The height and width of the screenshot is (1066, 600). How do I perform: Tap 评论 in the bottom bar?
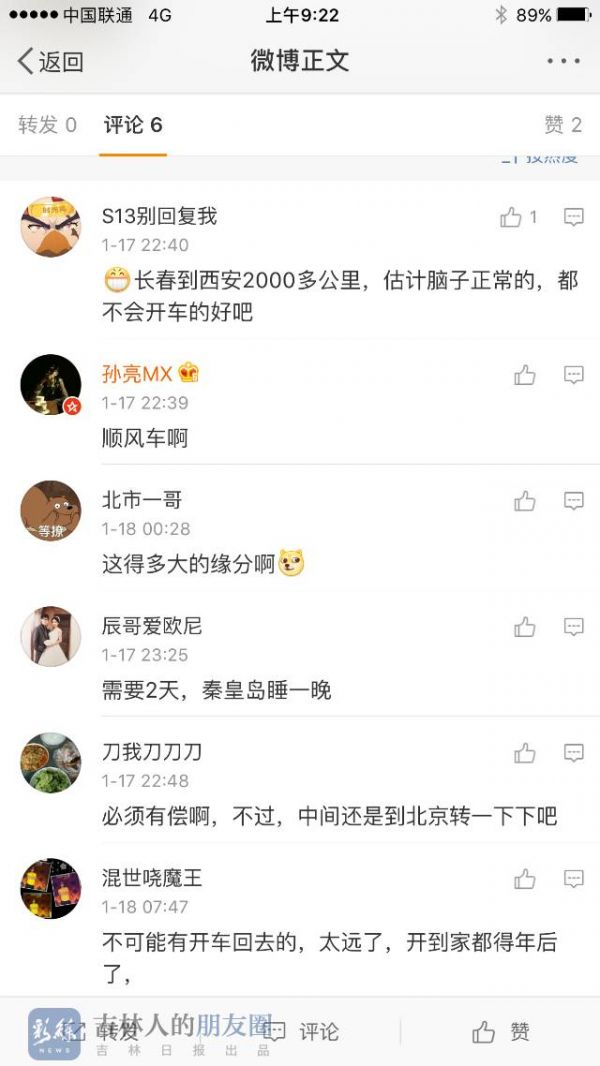coord(304,1031)
